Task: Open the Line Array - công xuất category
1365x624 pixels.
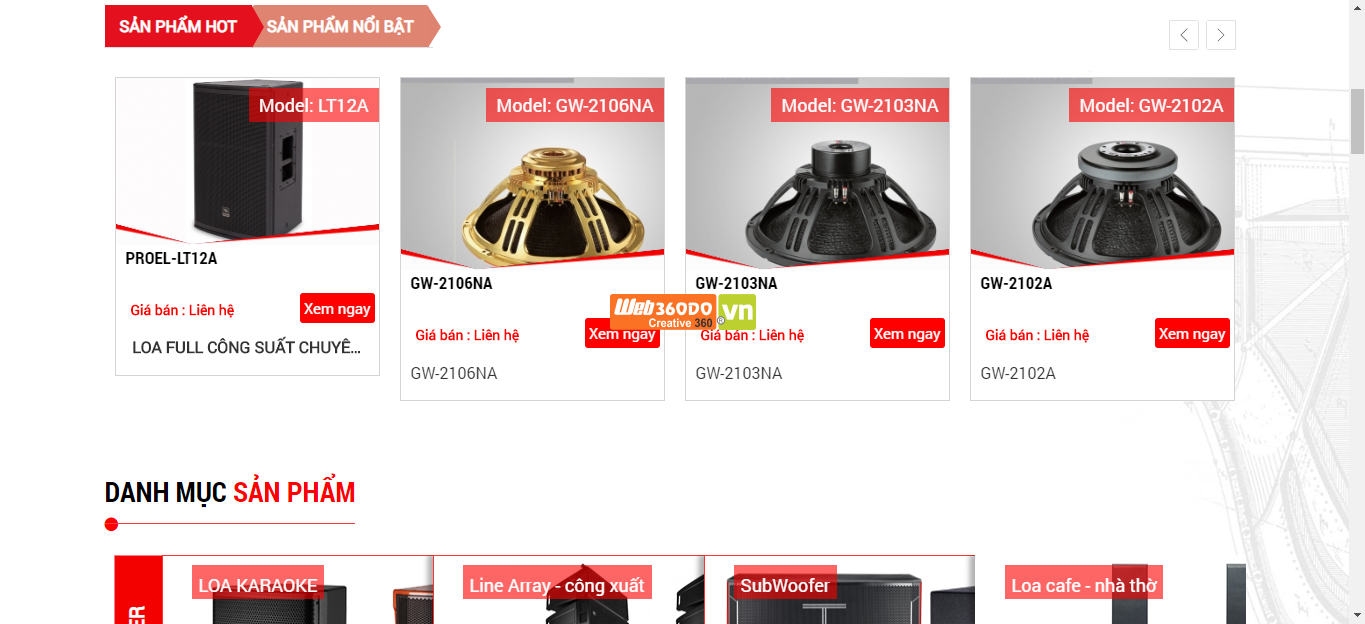Action: [x=557, y=585]
